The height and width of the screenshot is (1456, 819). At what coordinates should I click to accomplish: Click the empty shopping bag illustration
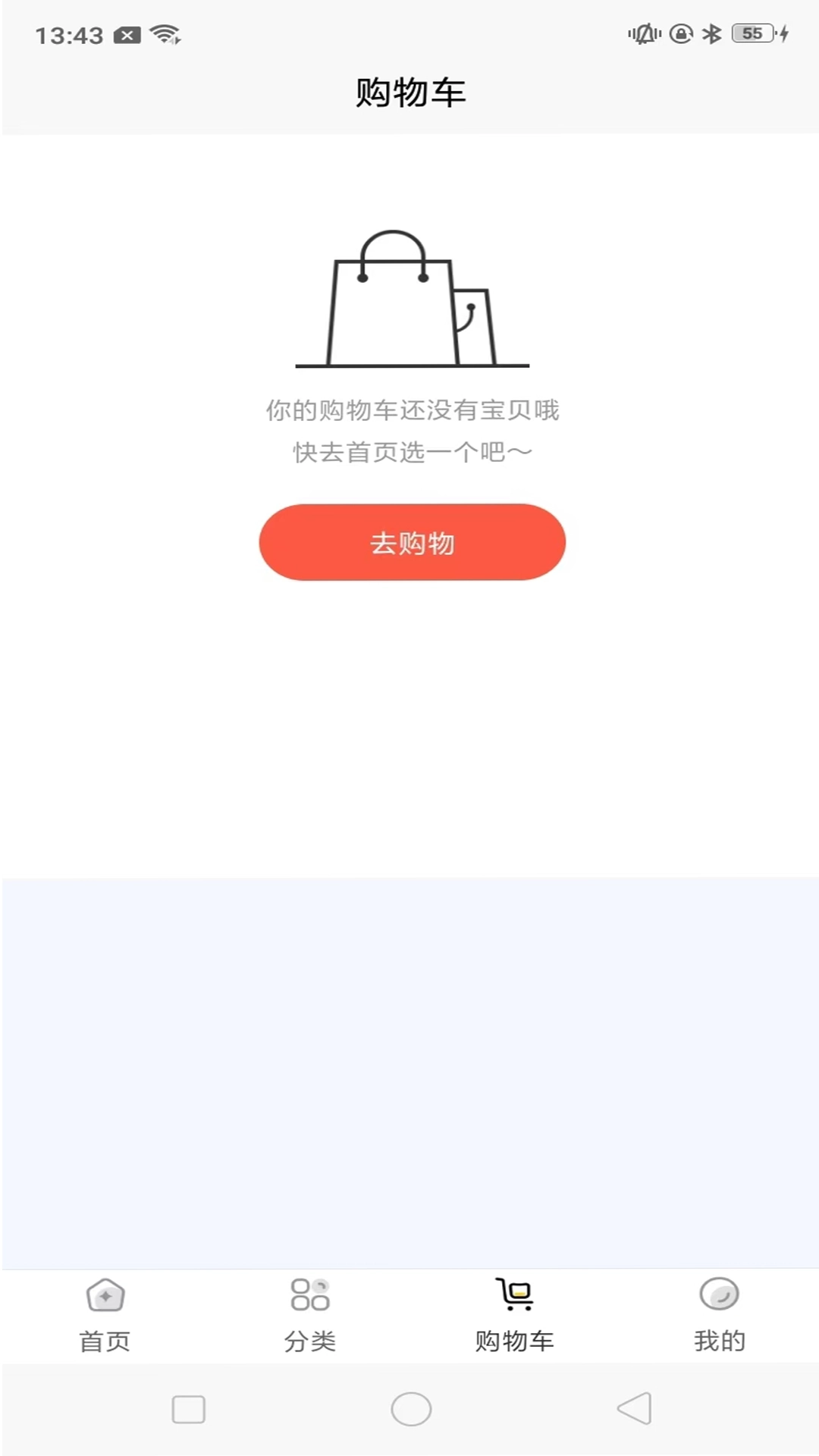(409, 300)
